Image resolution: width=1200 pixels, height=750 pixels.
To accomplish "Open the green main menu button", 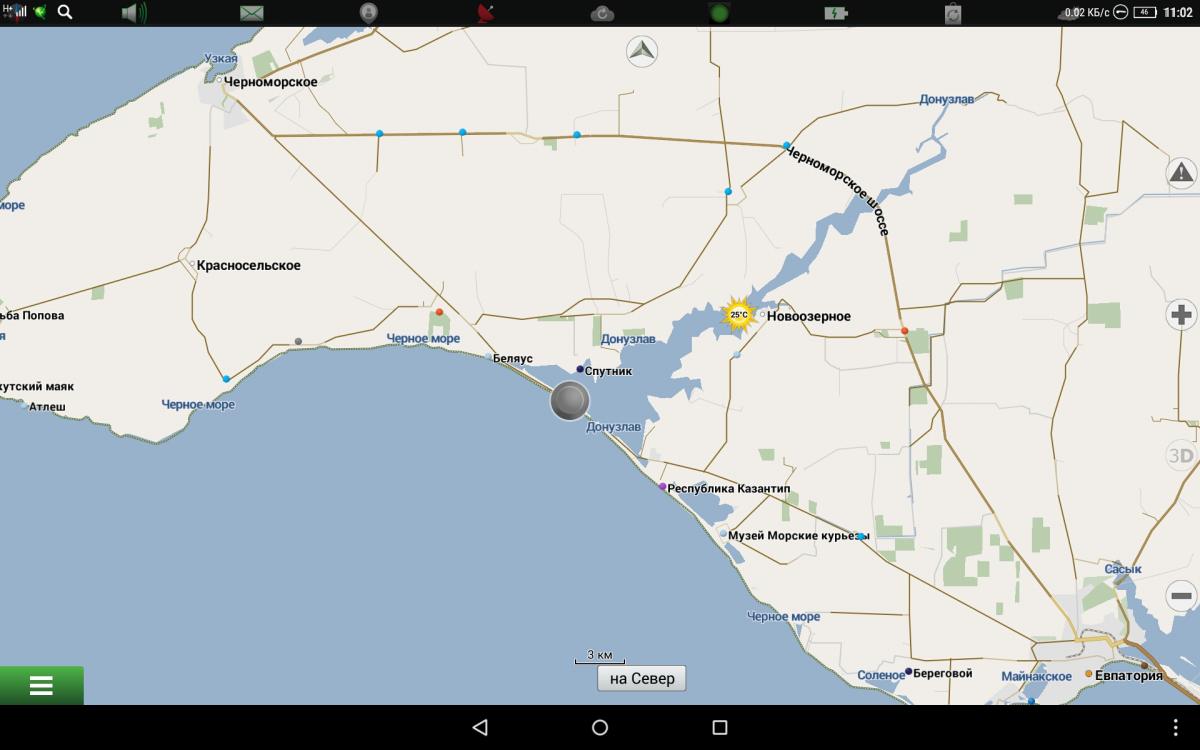I will pos(41,686).
